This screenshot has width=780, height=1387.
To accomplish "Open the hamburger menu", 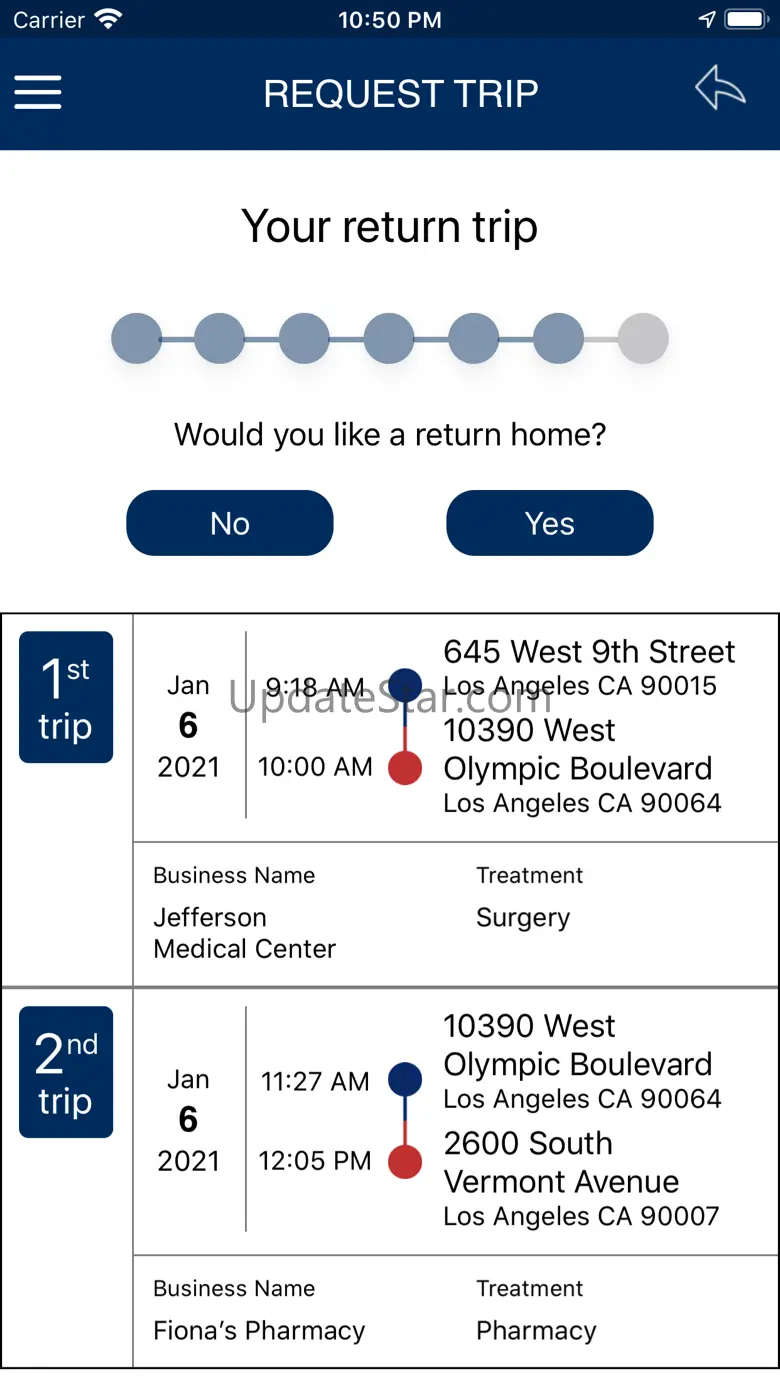I will (x=38, y=93).
